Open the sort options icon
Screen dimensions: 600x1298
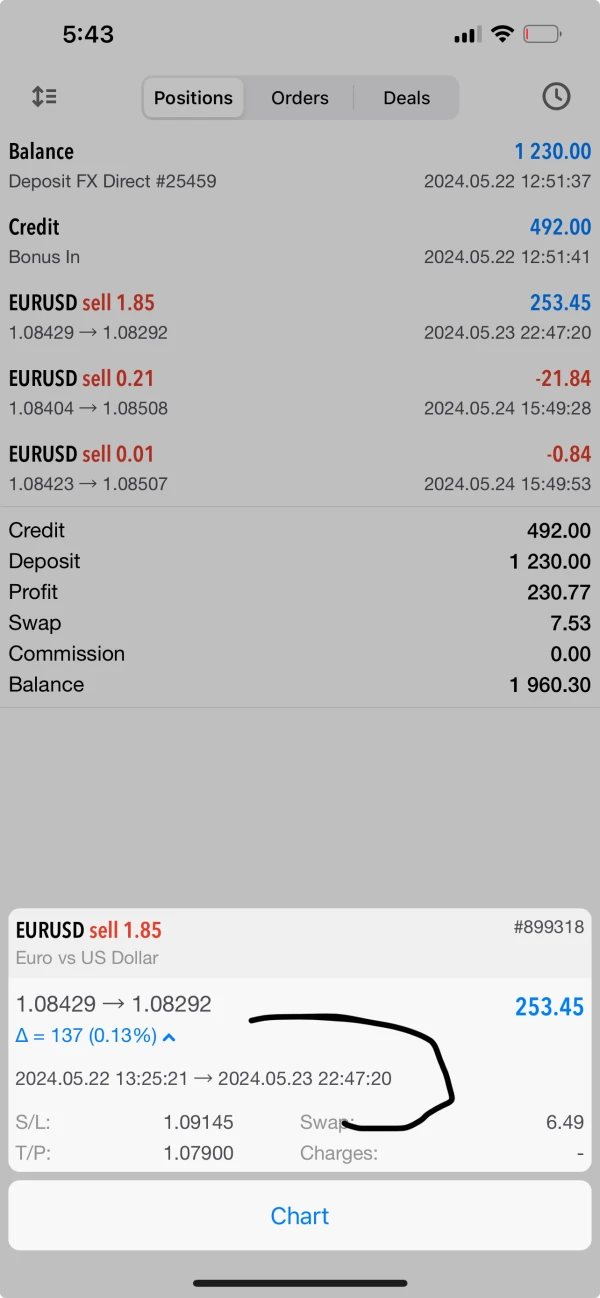point(44,97)
